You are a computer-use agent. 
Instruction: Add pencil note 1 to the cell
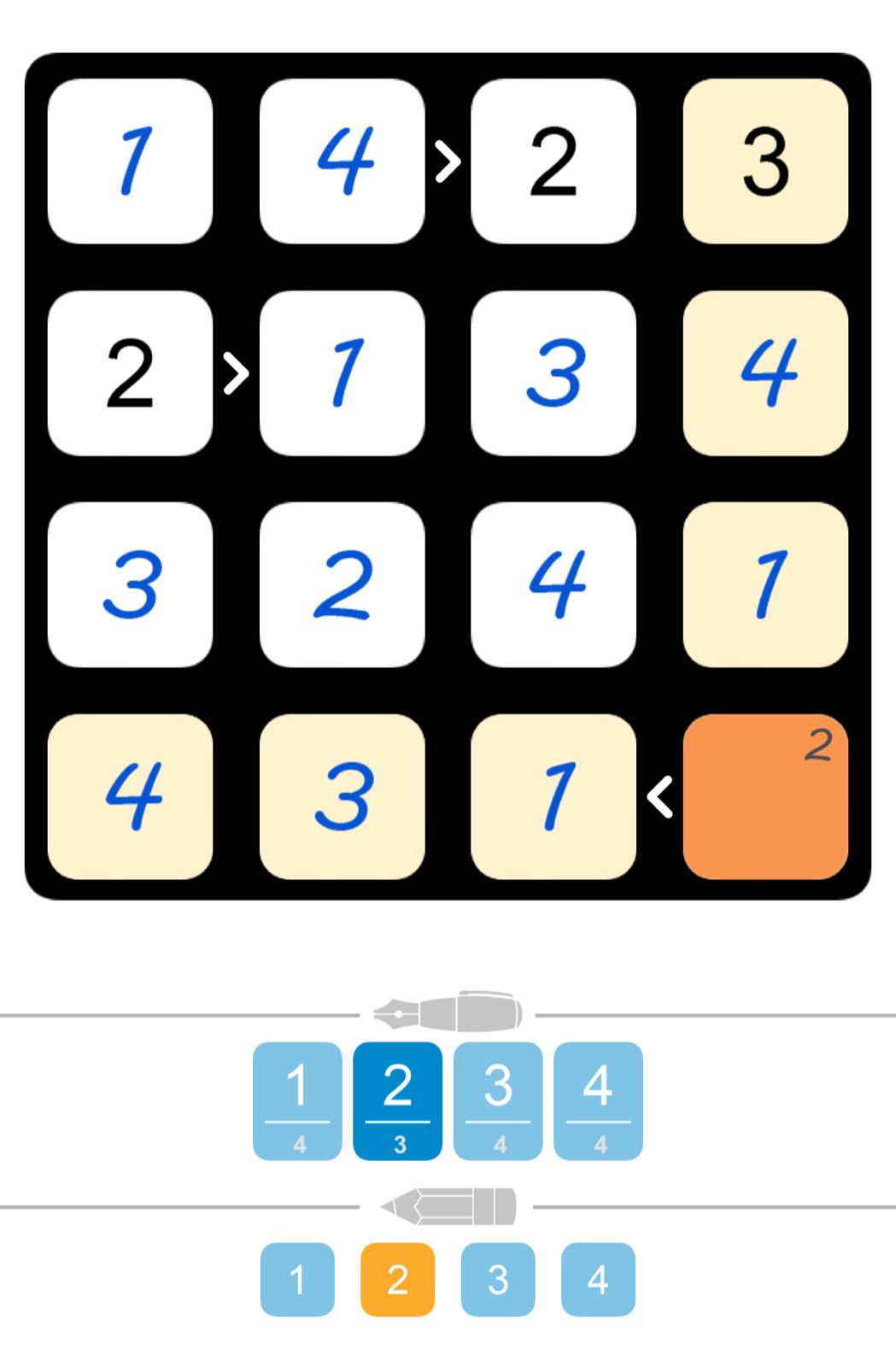(297, 1279)
